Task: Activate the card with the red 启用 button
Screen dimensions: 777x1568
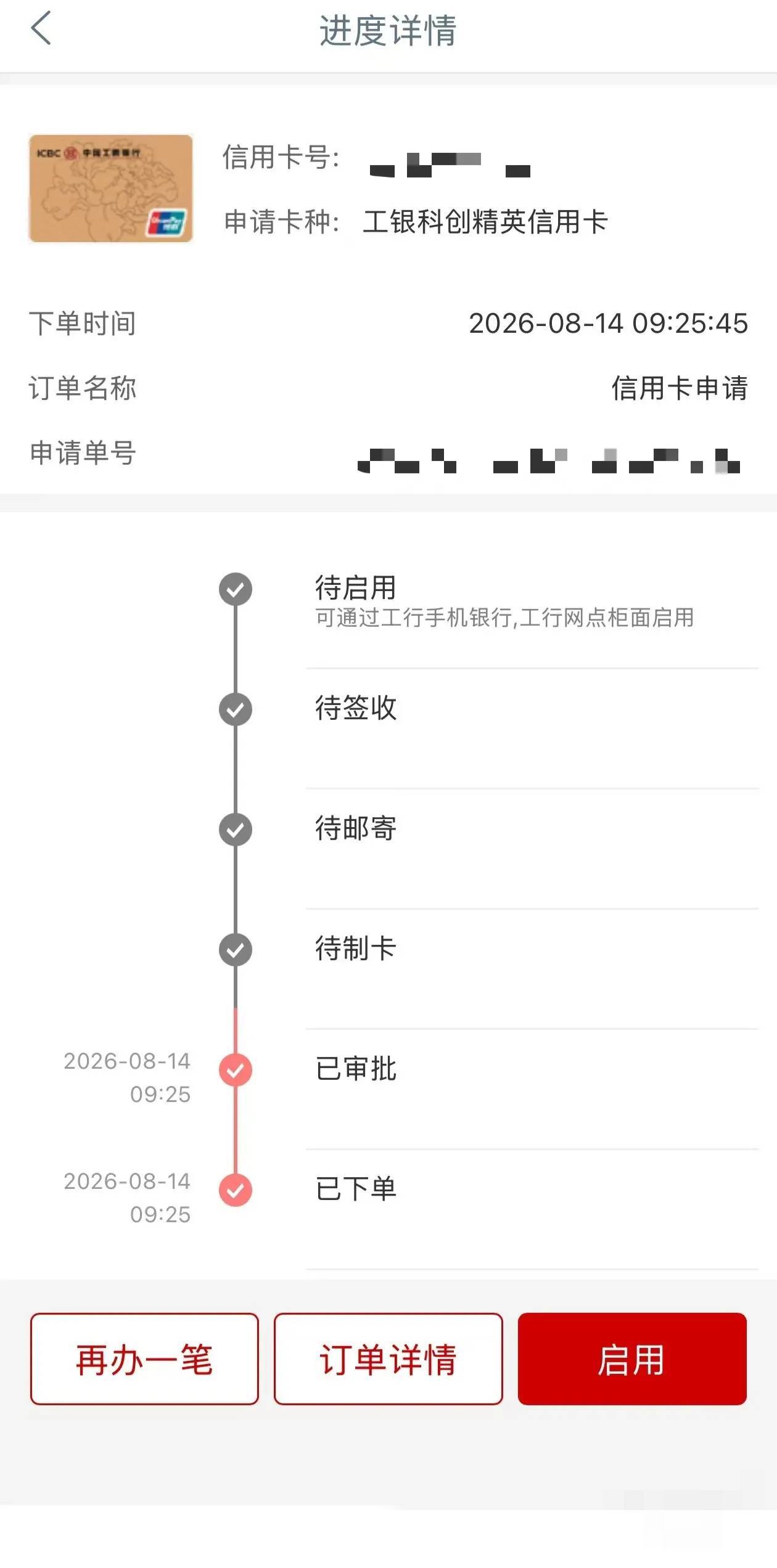Action: 632,1359
